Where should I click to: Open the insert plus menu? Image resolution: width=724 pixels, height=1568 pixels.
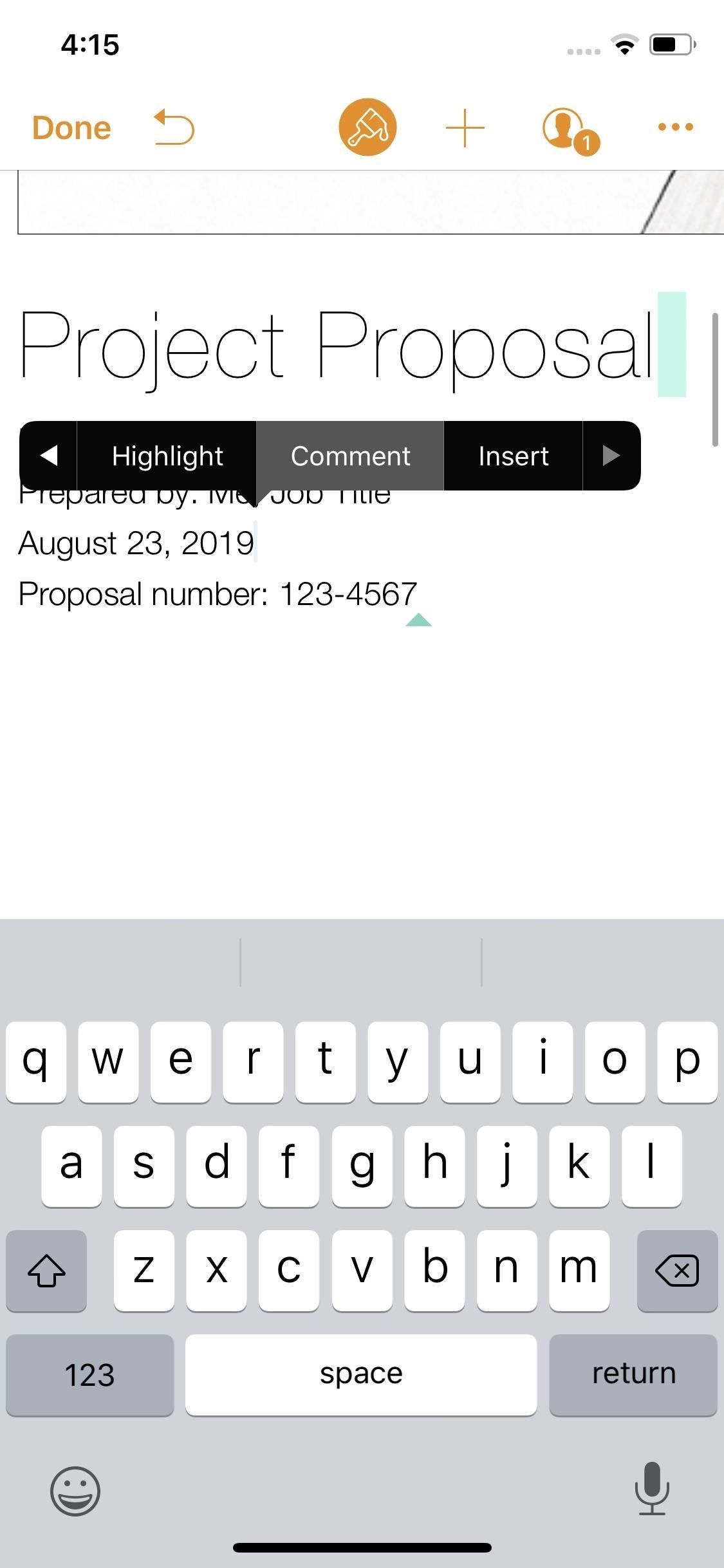(x=465, y=128)
